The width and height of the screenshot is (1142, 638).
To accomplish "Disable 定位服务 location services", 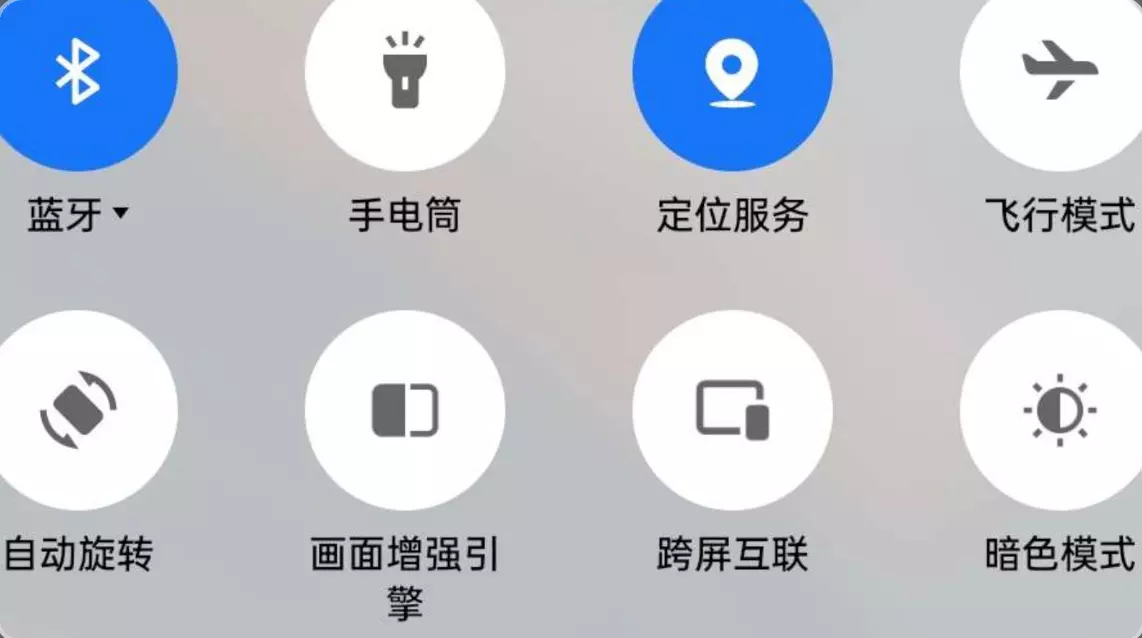I will (732, 72).
